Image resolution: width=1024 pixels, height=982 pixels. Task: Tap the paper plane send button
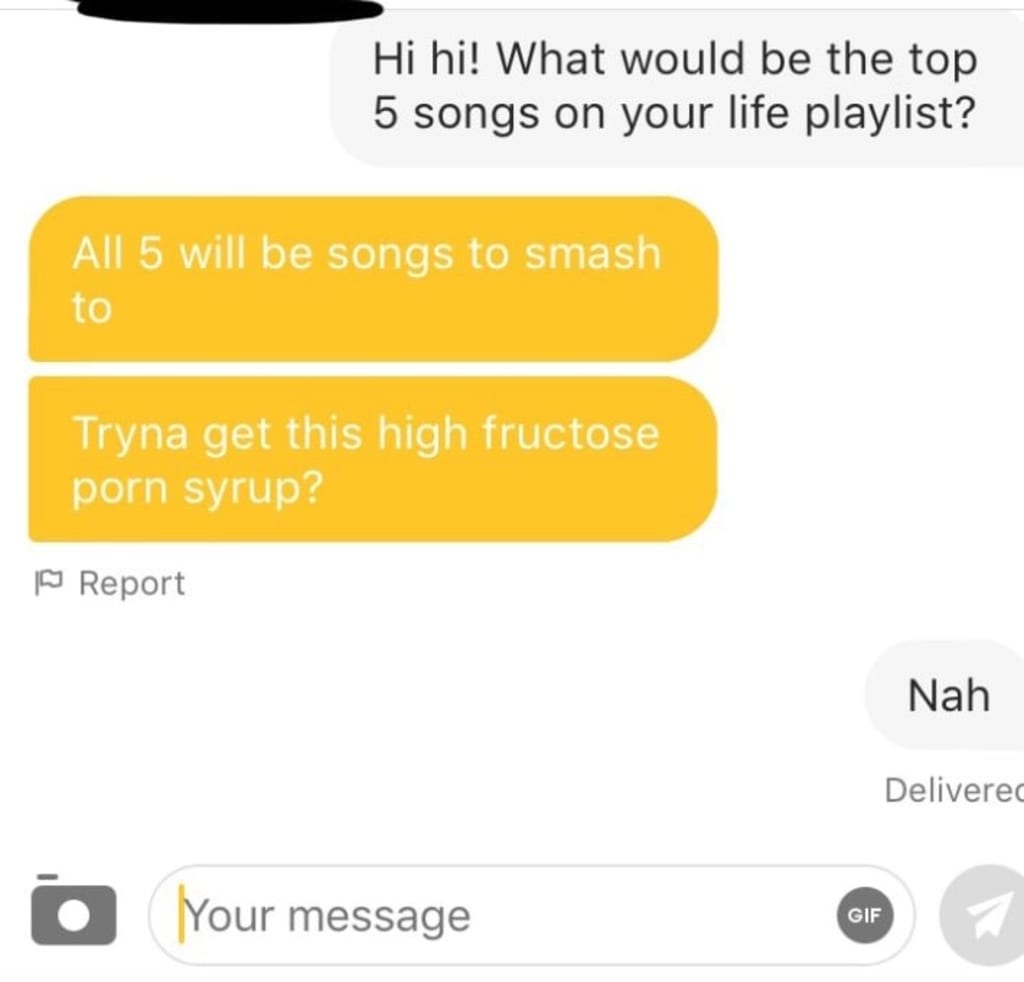tap(984, 915)
